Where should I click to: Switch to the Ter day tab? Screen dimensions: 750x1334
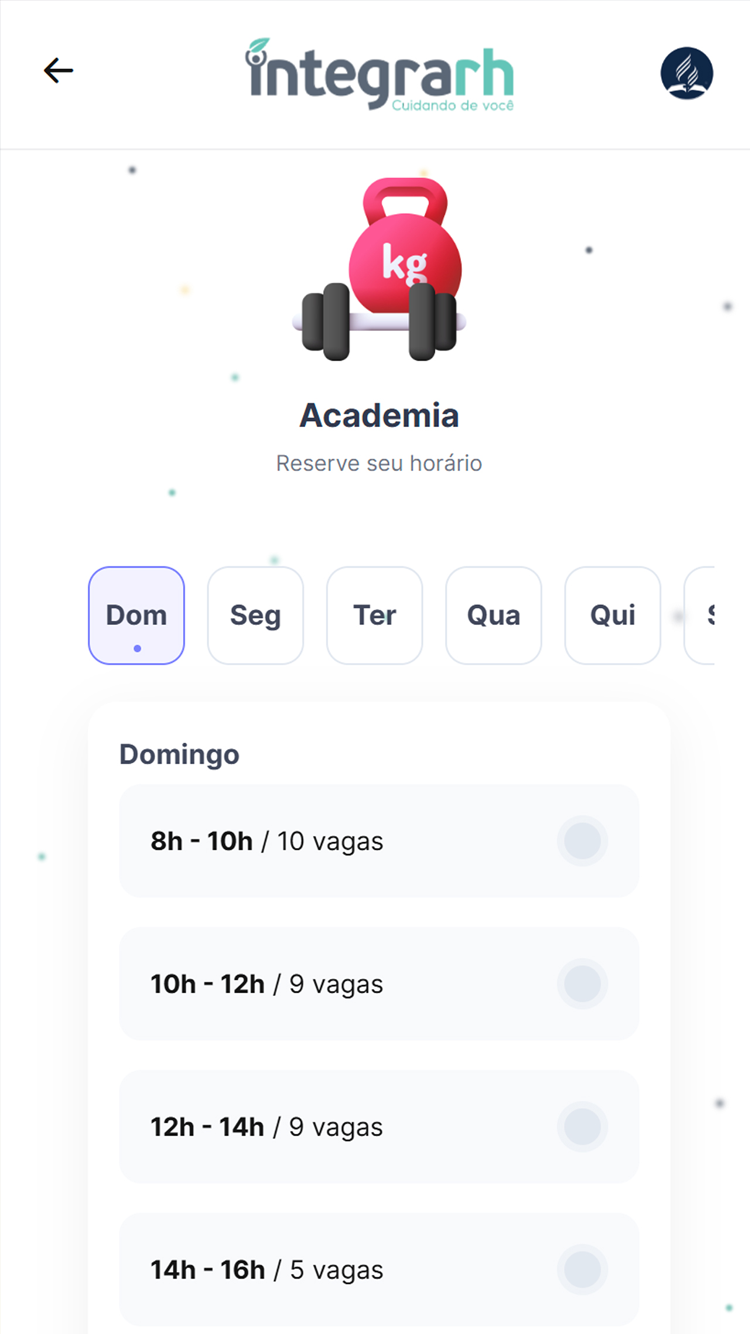[374, 615]
